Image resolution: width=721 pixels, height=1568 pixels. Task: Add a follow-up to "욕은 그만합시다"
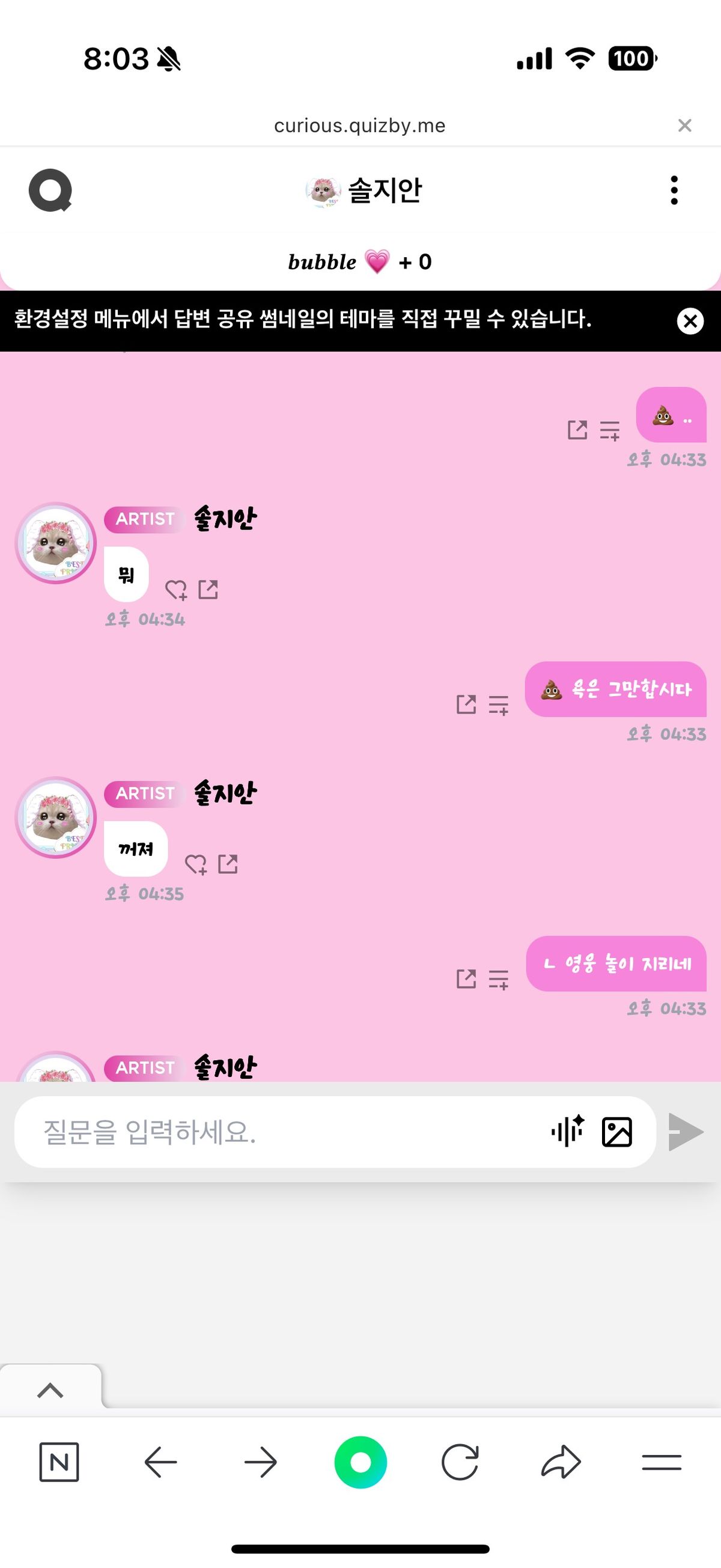click(x=499, y=706)
